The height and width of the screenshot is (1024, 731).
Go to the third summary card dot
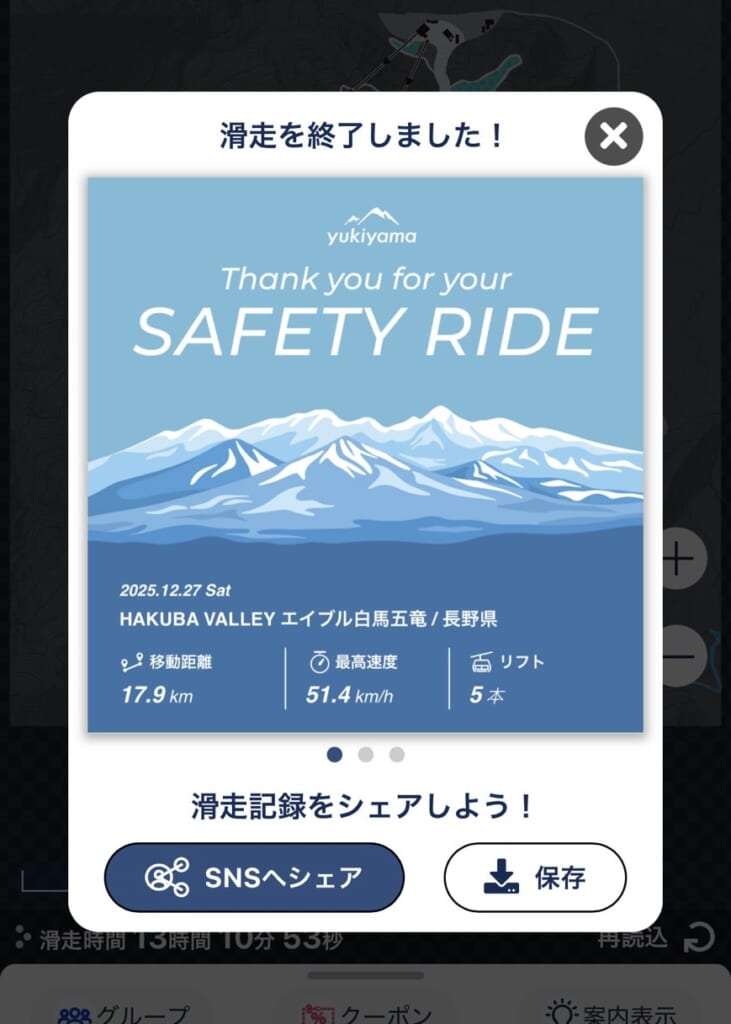point(397,755)
